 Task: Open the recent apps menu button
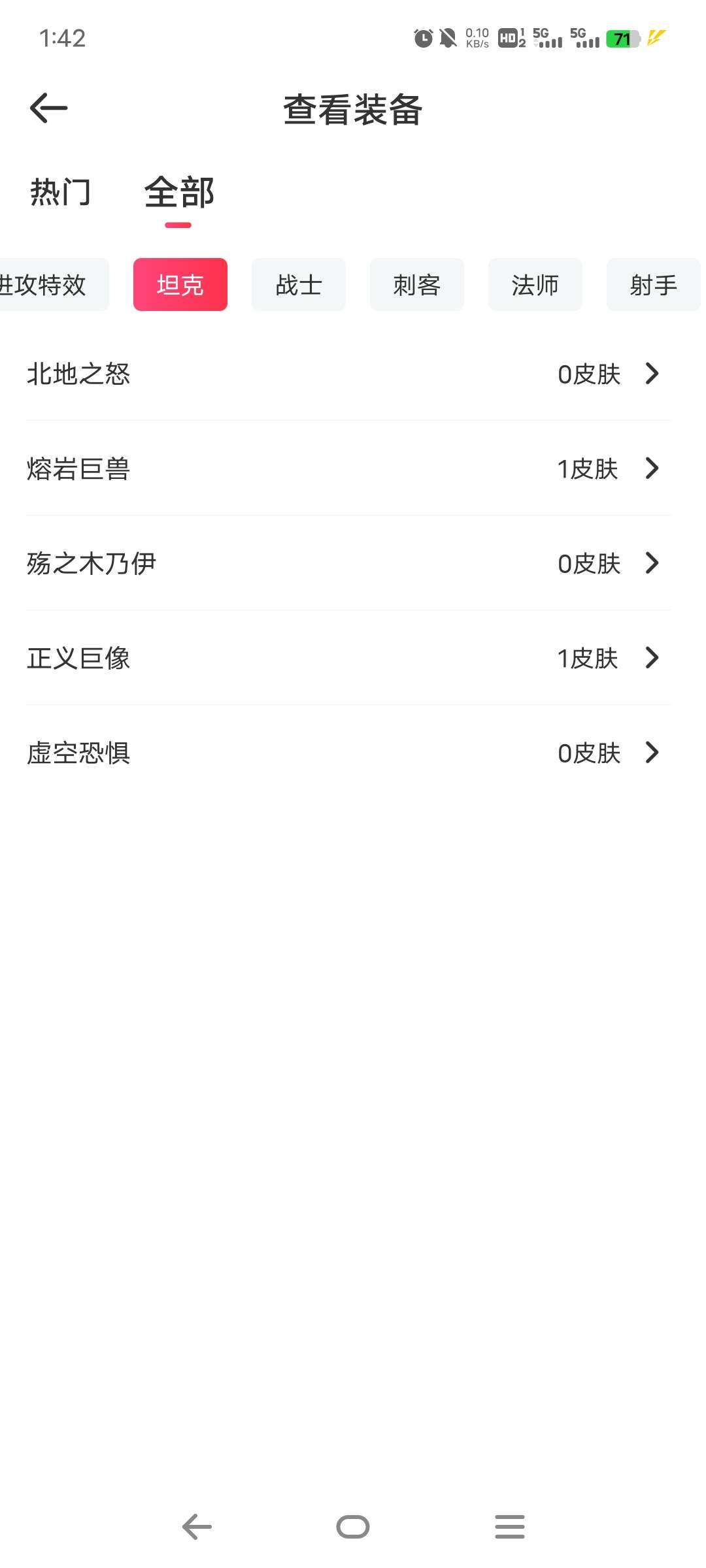click(510, 1527)
